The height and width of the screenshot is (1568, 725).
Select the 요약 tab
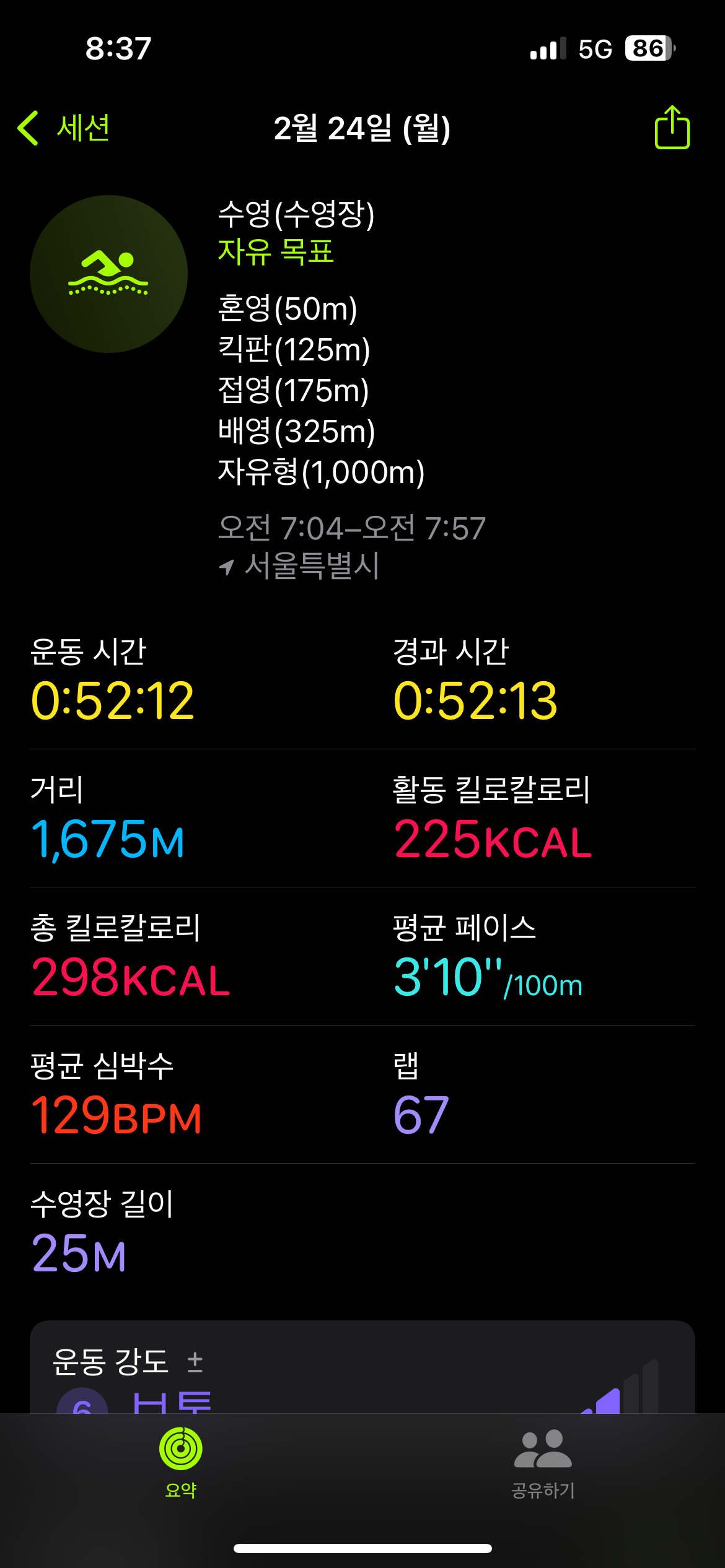pyautogui.click(x=181, y=1464)
